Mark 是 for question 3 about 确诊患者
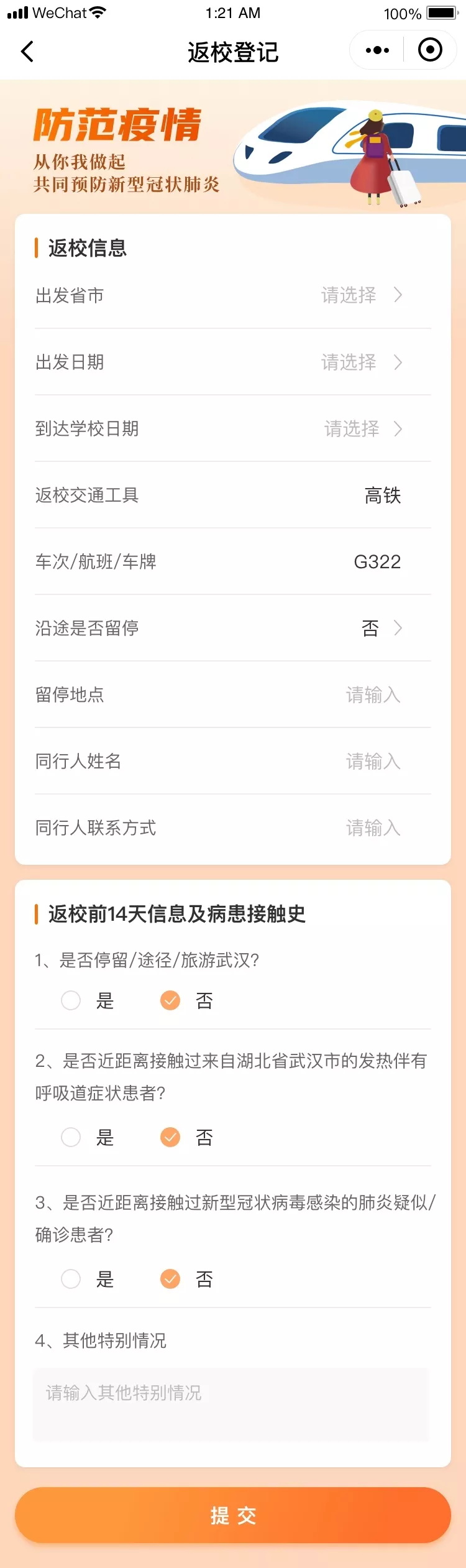466x1568 pixels. 71,1279
